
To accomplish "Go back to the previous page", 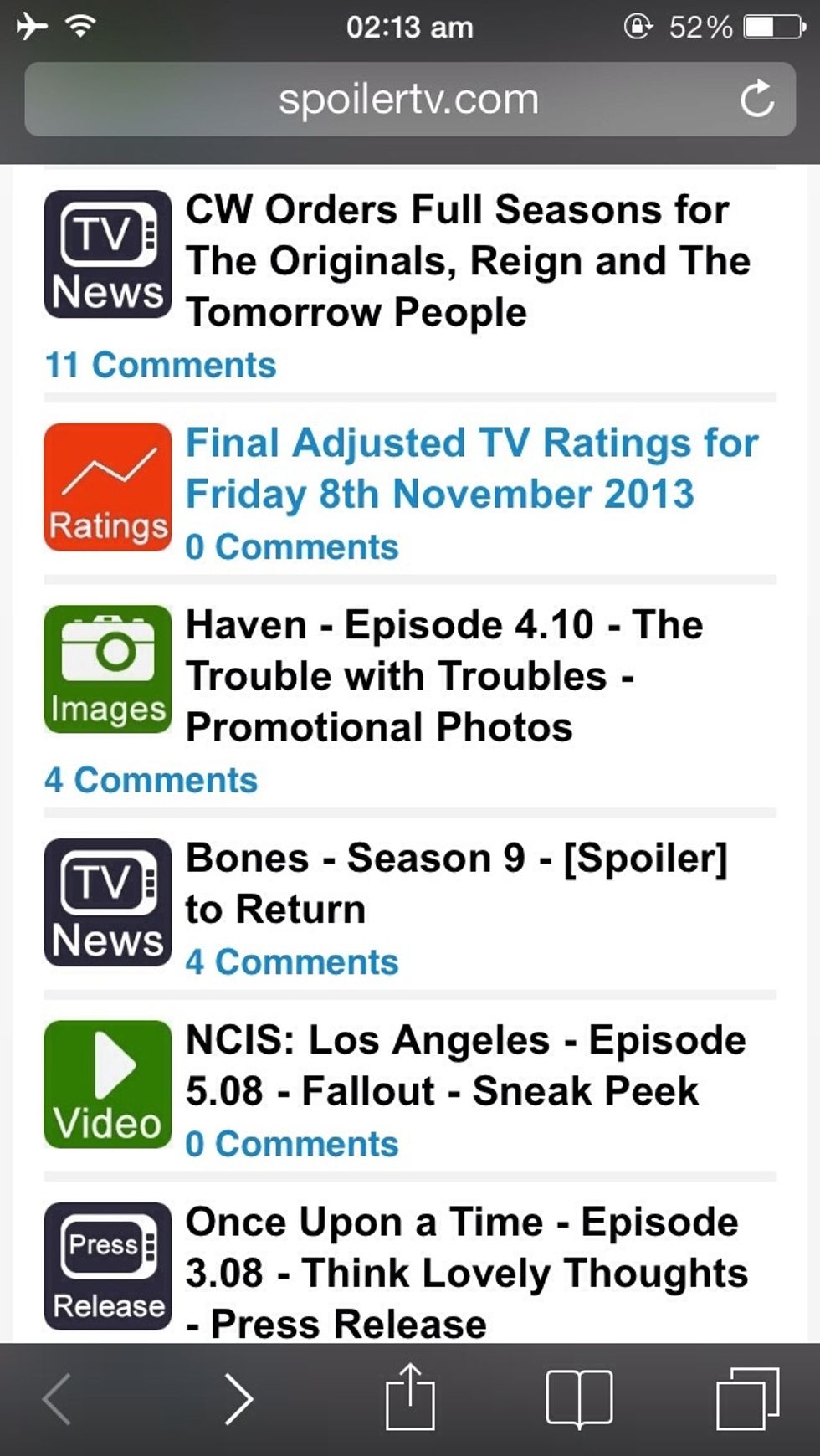I will (59, 1398).
